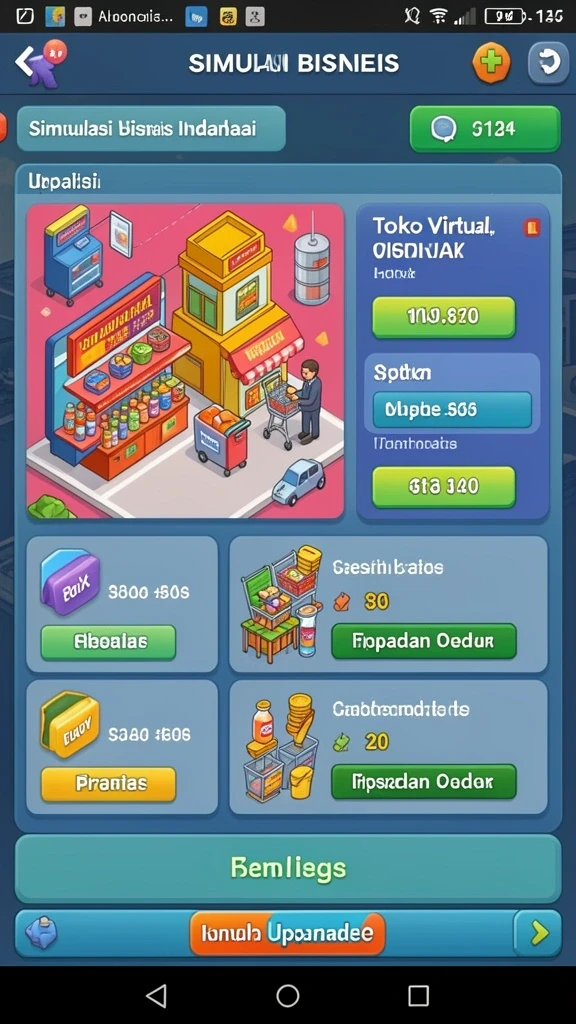
Task: Select the Simulasi Bisnis tab
Action: 151,129
